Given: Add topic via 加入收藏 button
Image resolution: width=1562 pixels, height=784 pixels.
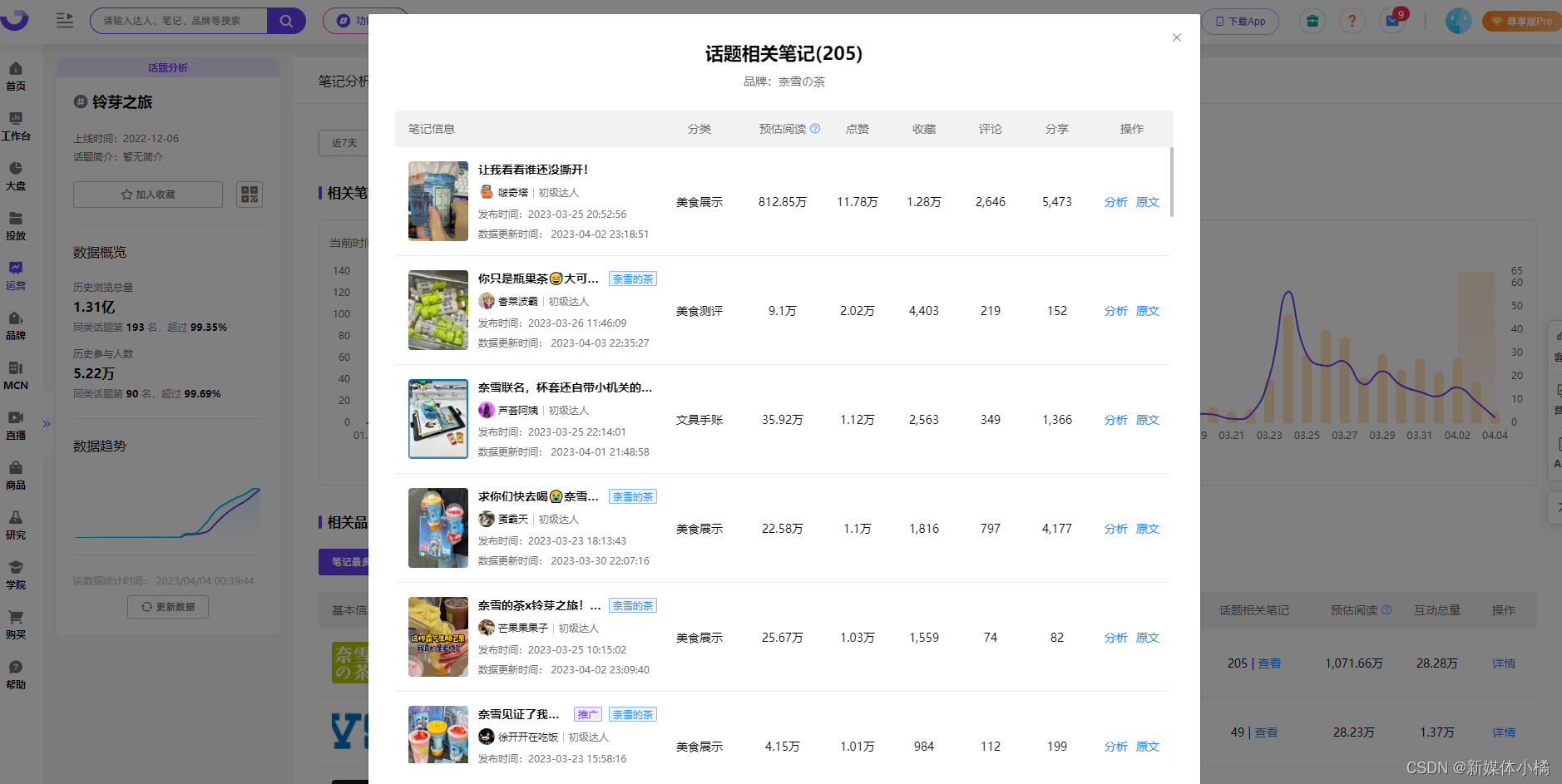Looking at the screenshot, I should pyautogui.click(x=148, y=195).
